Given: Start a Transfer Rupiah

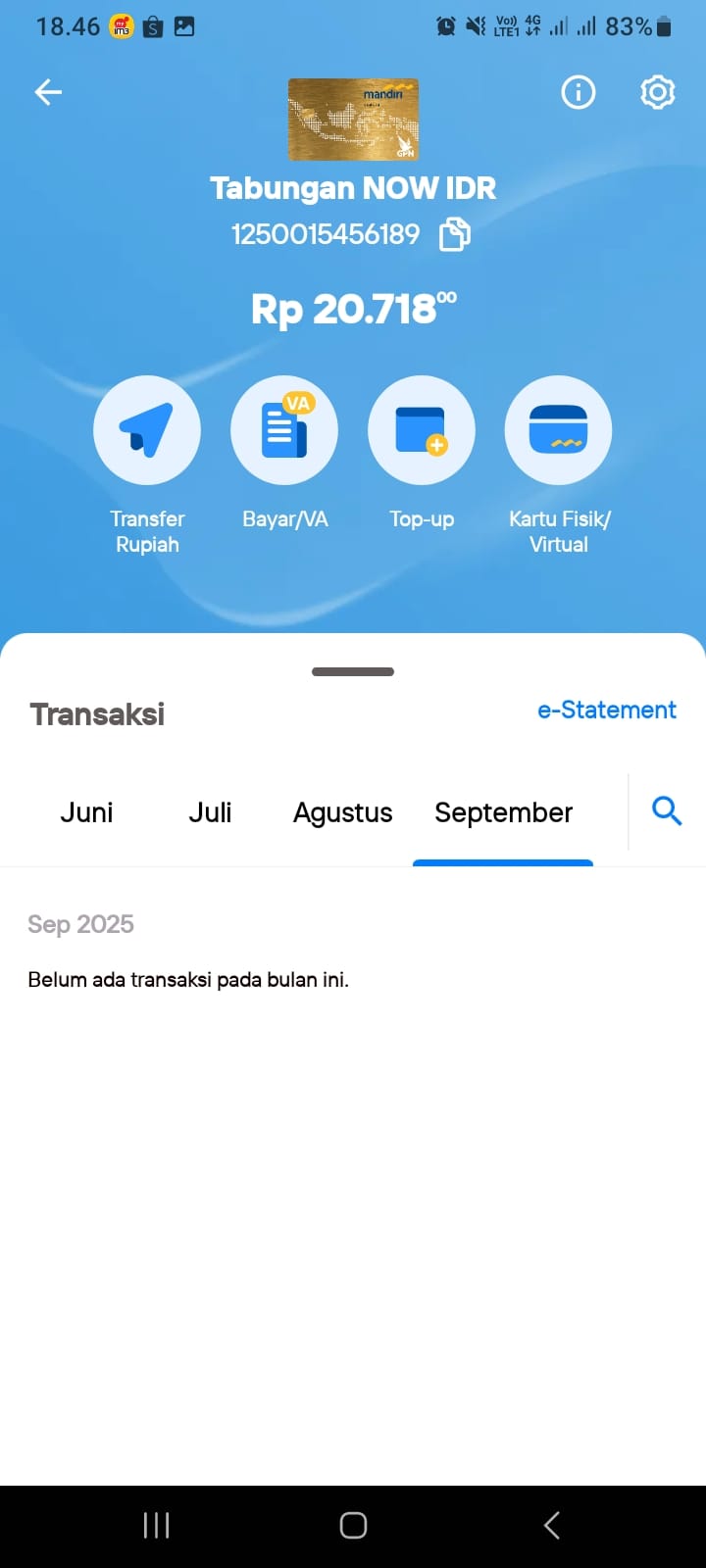Looking at the screenshot, I should tap(147, 430).
